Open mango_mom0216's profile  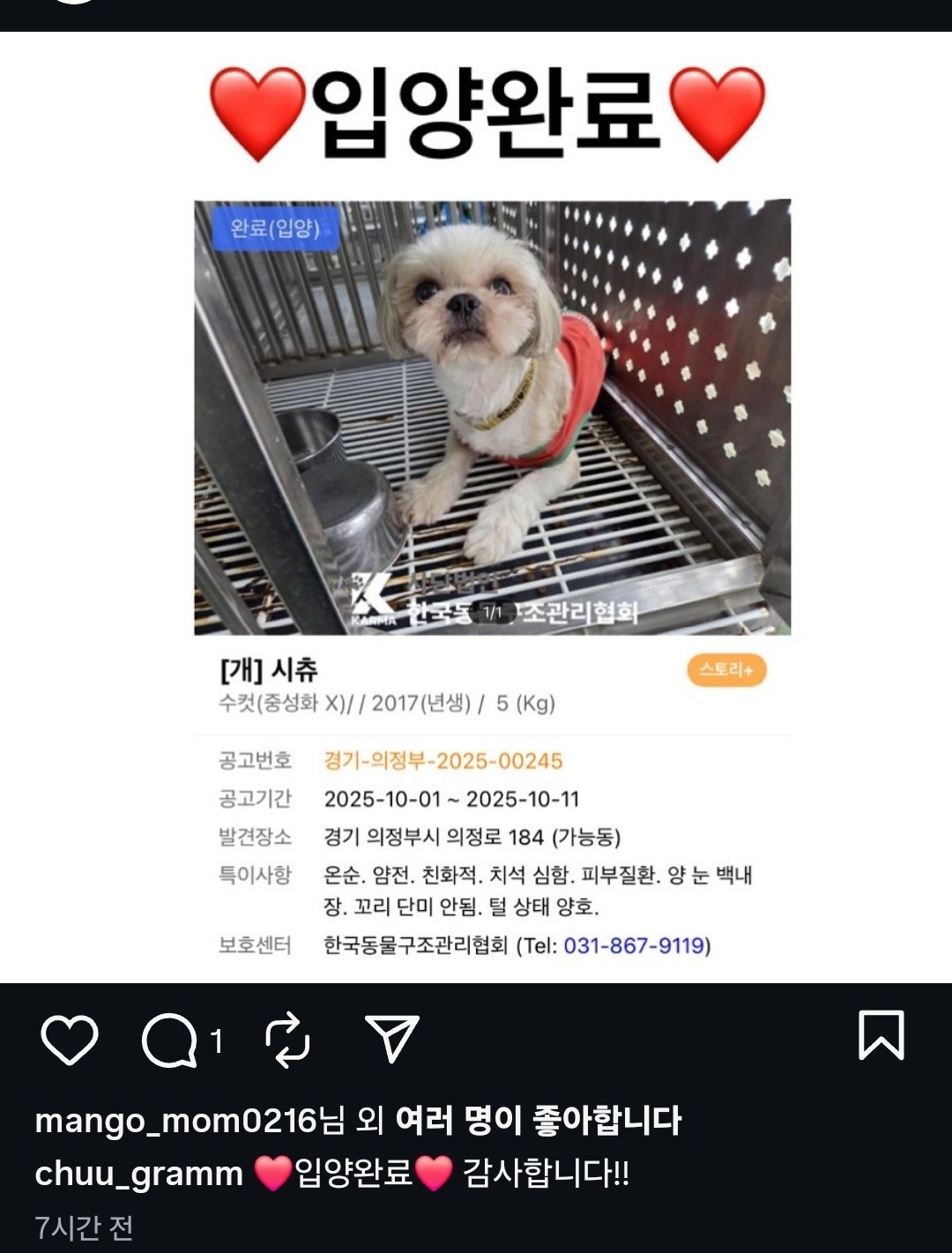click(175, 1121)
